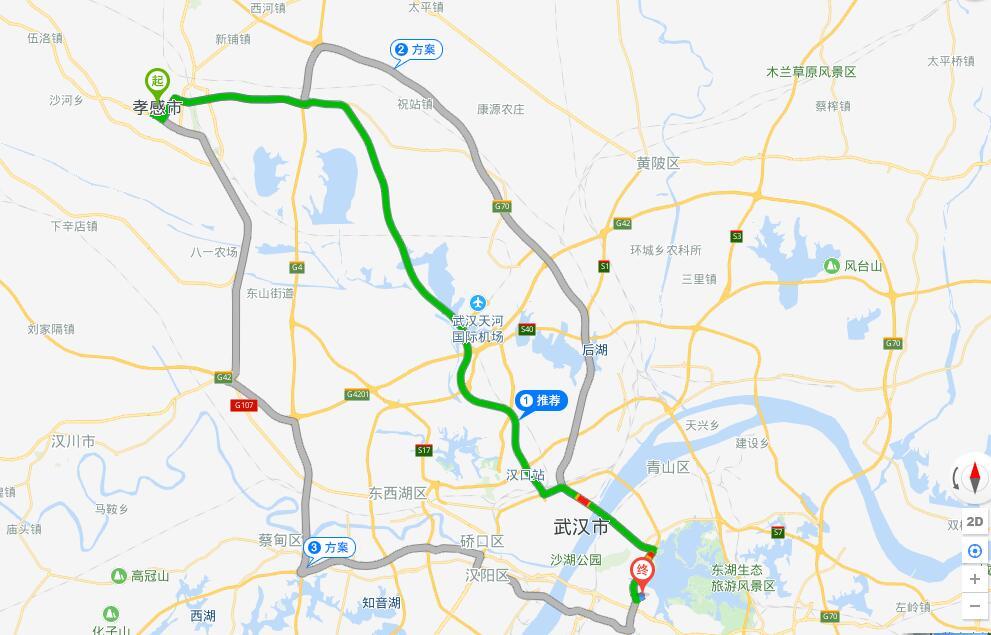Open the 武汉天河国际机场 airport marker

479,303
